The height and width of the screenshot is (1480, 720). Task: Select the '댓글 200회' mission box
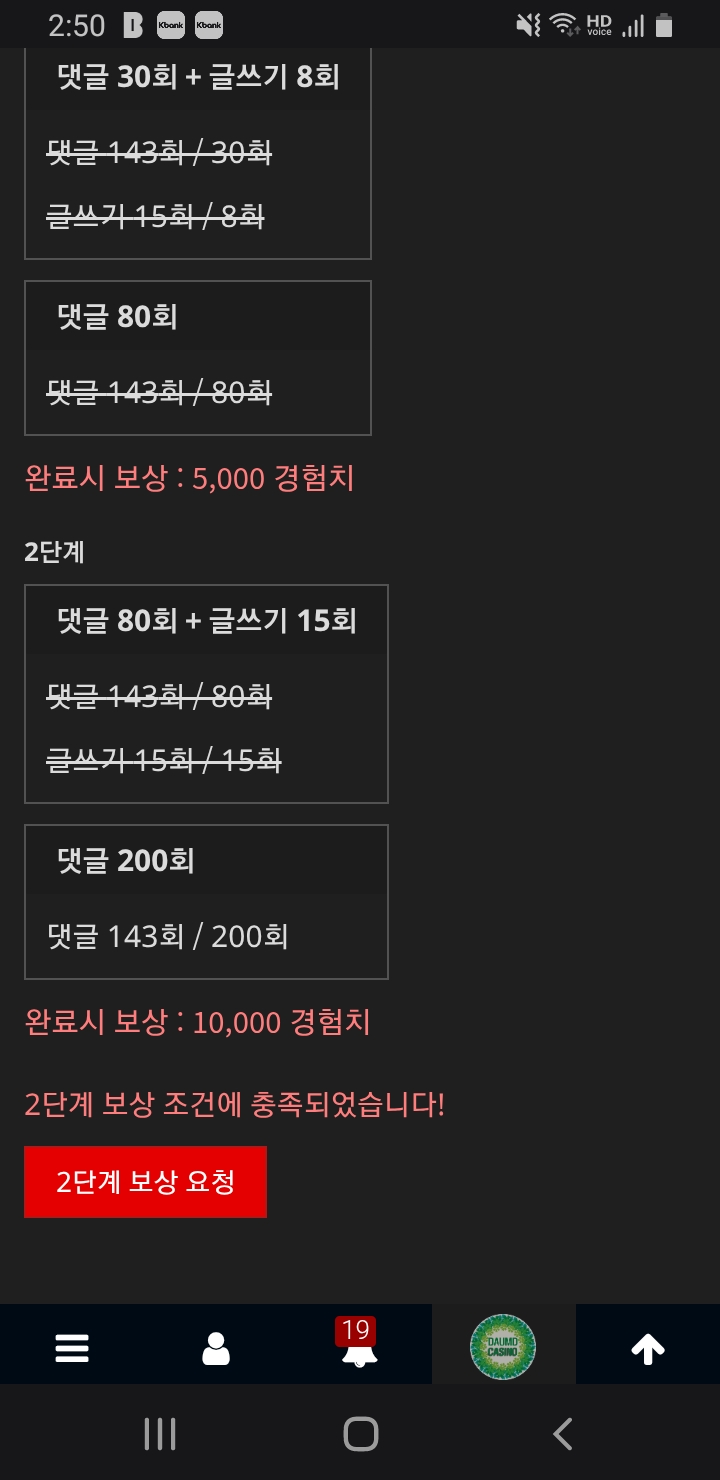pos(205,900)
